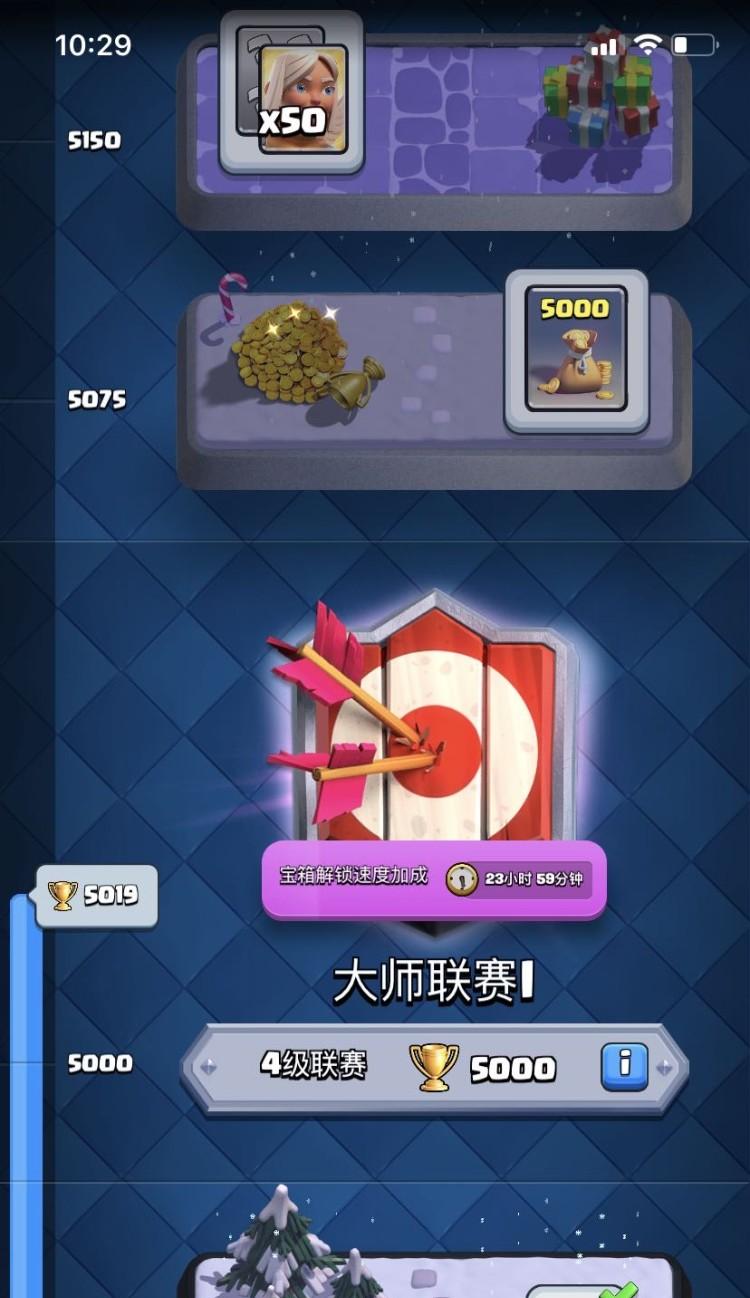This screenshot has width=750, height=1298.
Task: Tap the 5000 gold reward at 5075
Action: [x=576, y=350]
